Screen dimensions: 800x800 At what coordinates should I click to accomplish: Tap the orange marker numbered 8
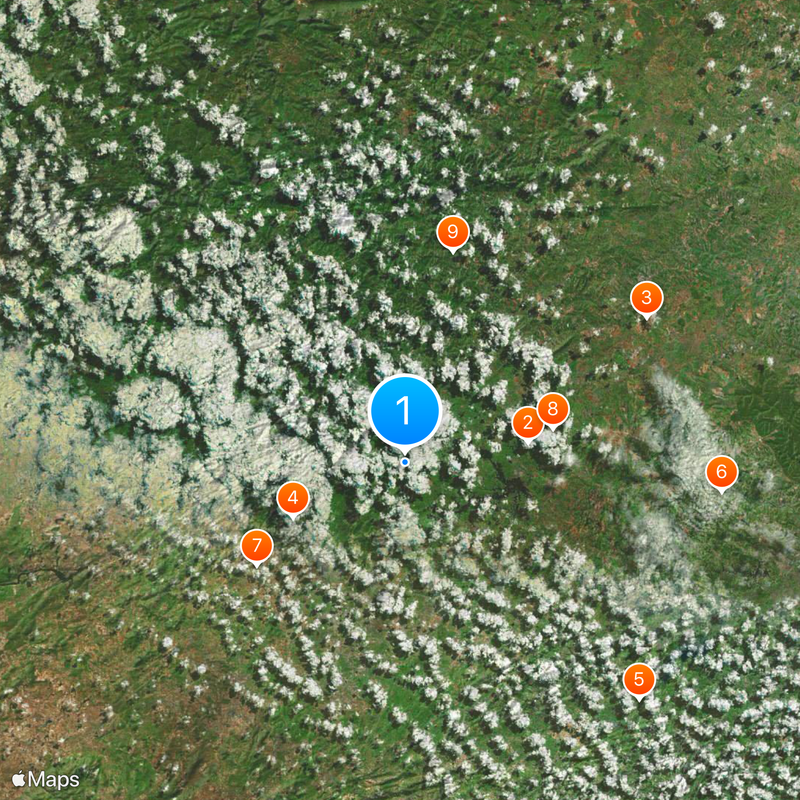[552, 408]
